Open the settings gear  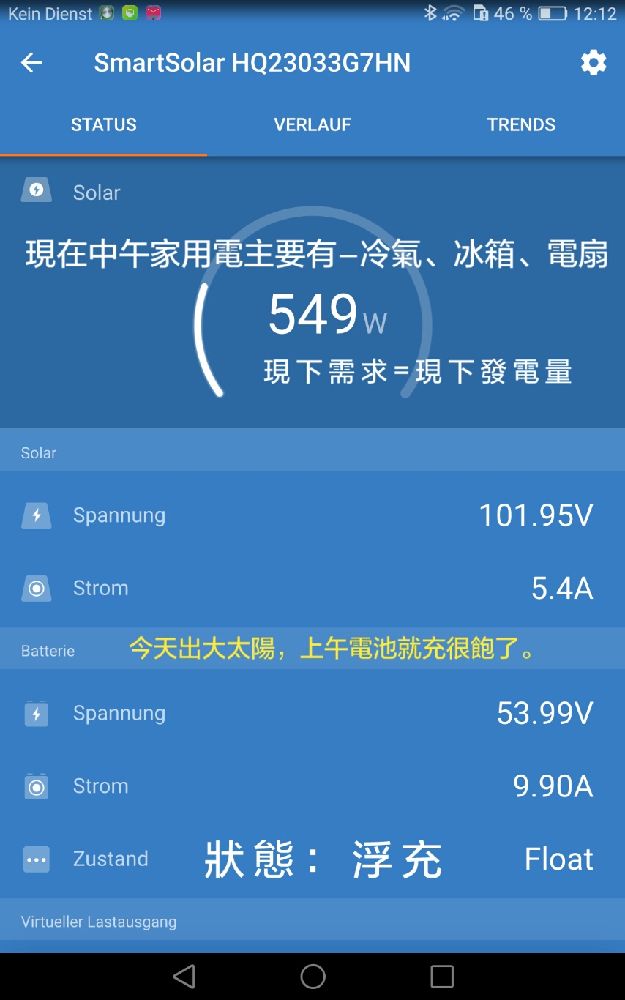pos(593,62)
